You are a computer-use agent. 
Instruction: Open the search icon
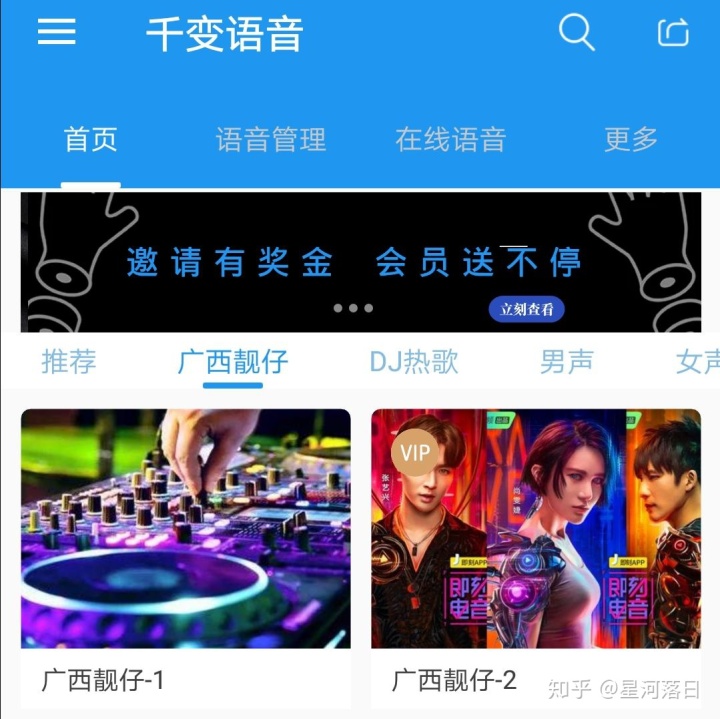[576, 32]
